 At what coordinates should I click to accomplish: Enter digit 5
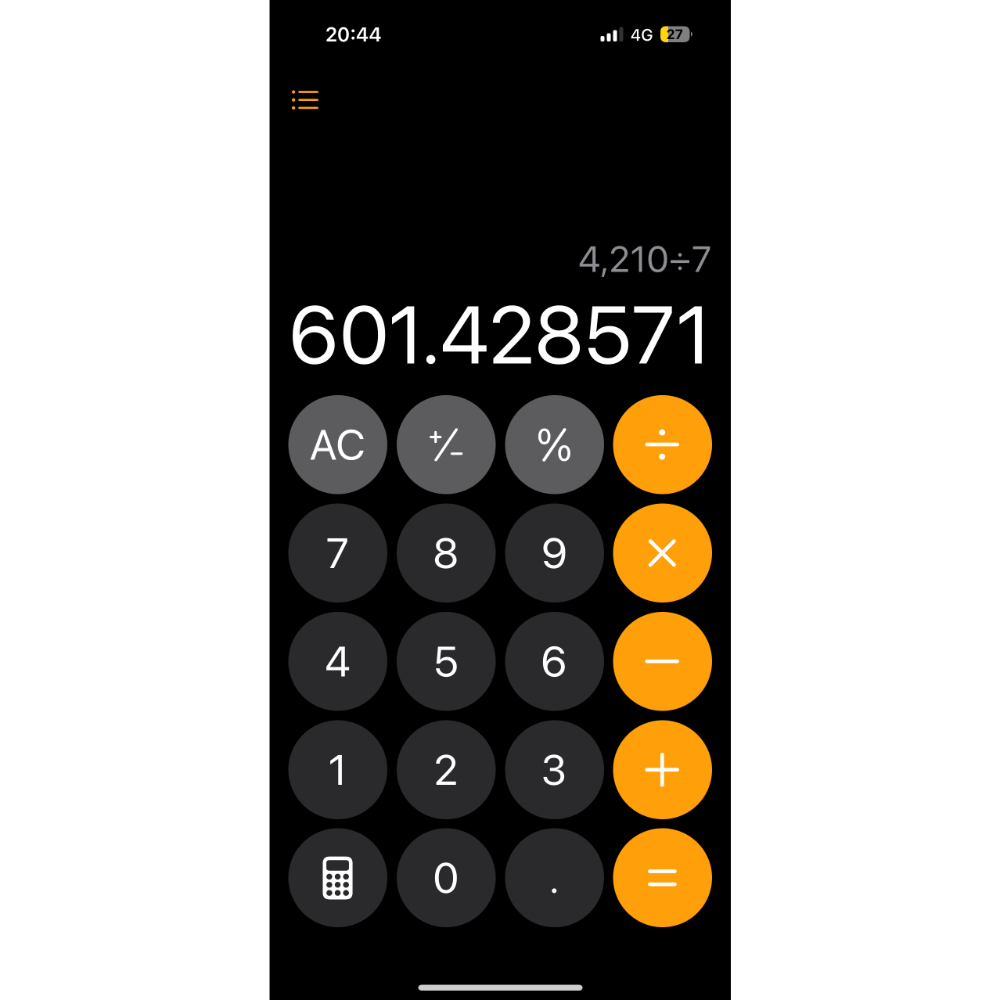[446, 661]
